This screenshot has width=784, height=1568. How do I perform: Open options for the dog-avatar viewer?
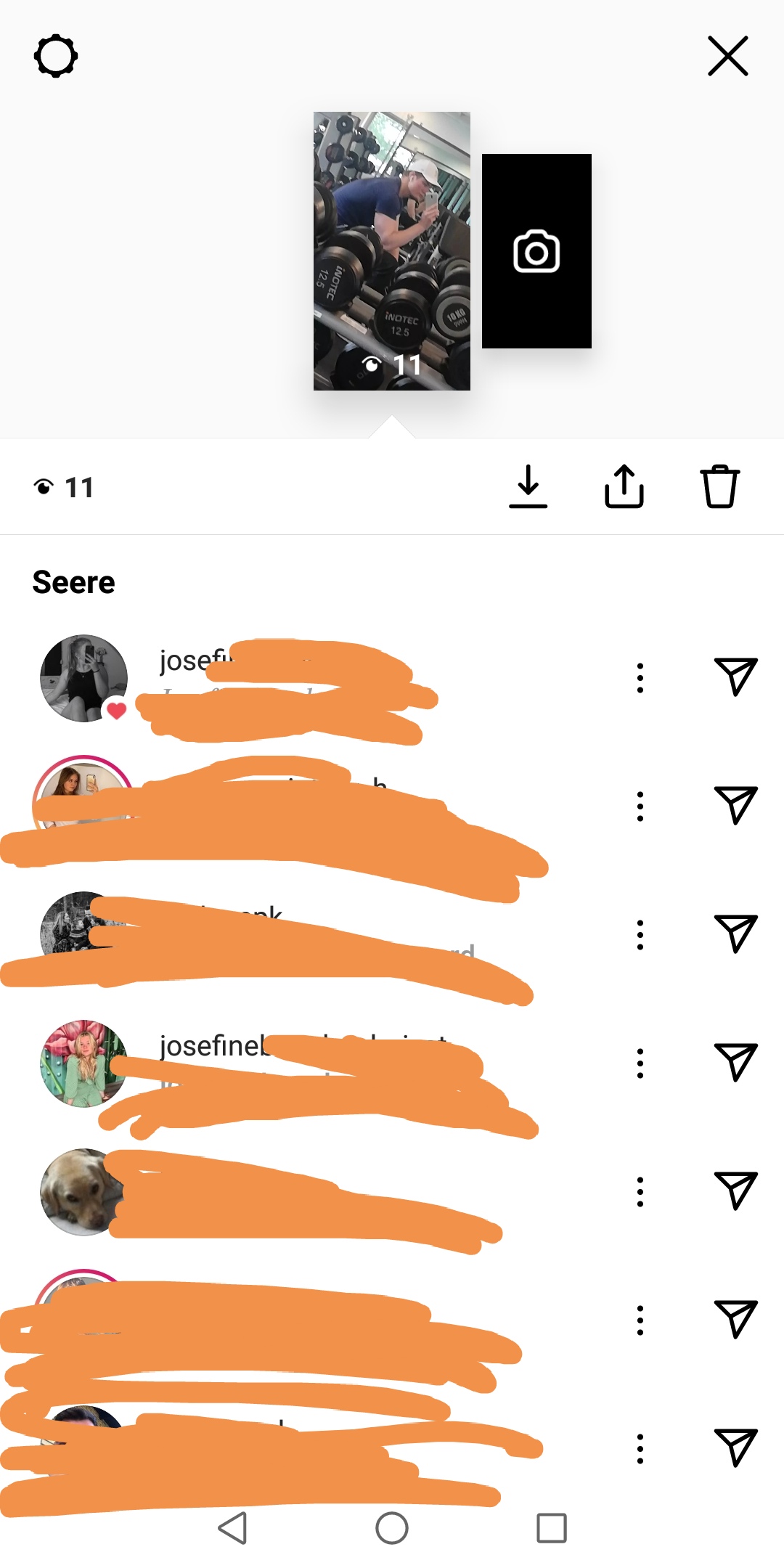[640, 1192]
